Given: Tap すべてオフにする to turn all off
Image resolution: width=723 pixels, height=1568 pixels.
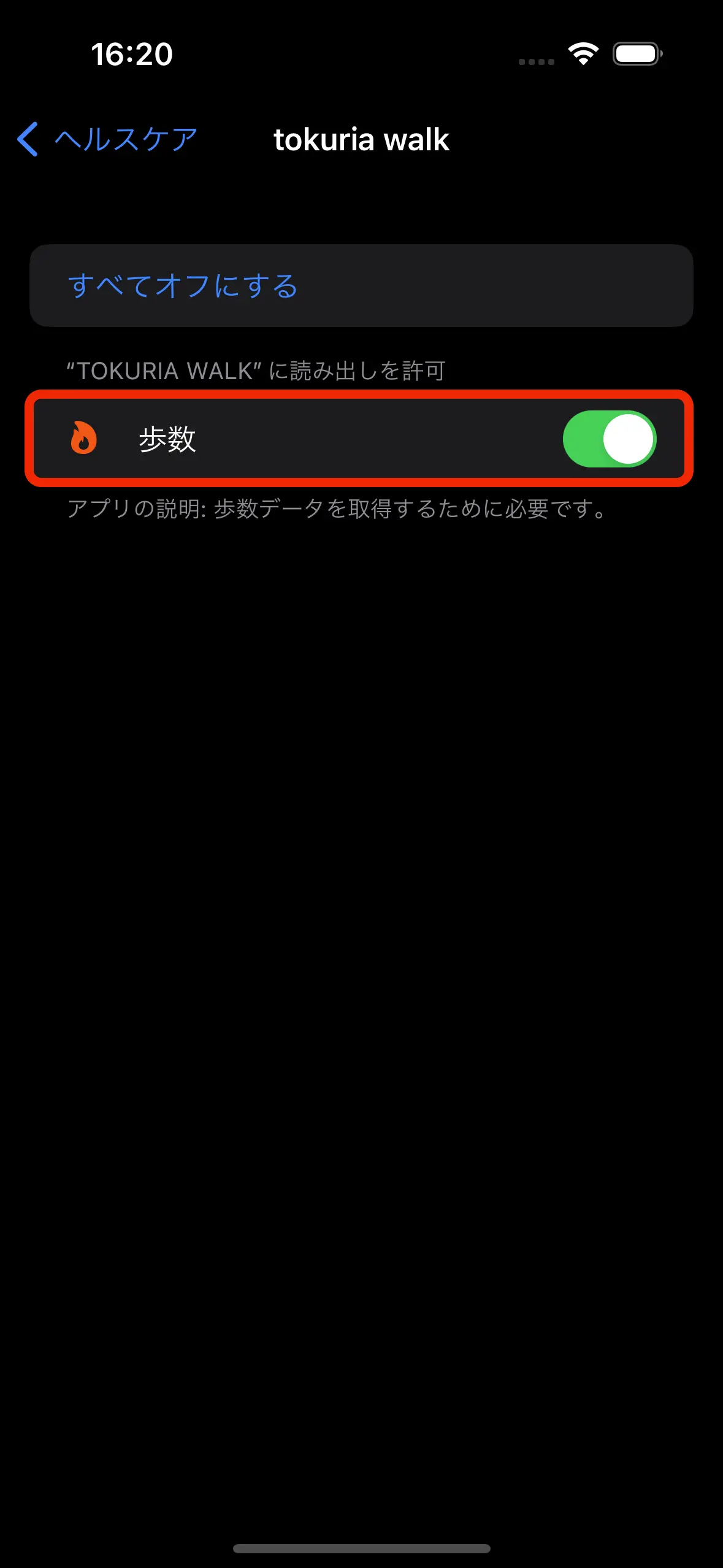Looking at the screenshot, I should [183, 286].
